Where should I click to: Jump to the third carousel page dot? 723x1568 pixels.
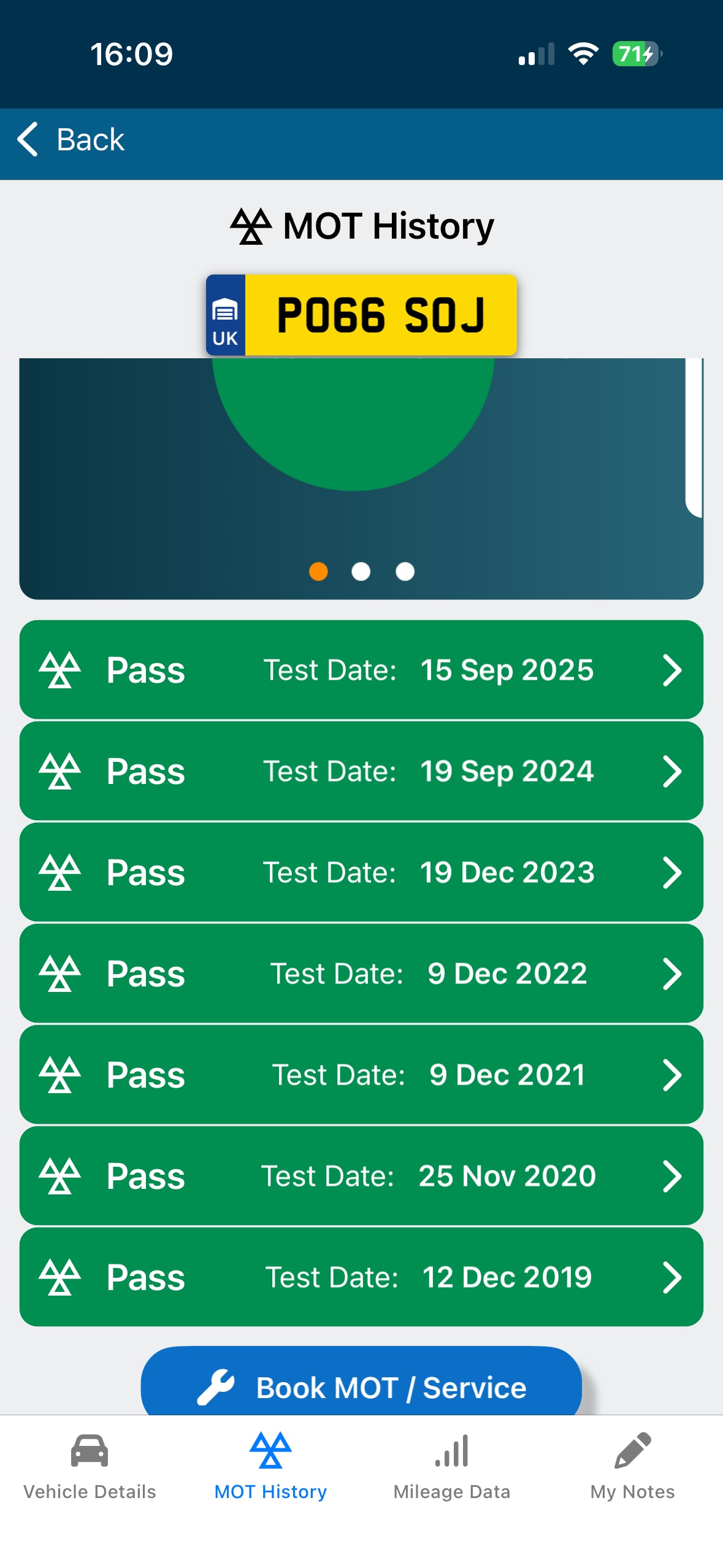tap(405, 571)
